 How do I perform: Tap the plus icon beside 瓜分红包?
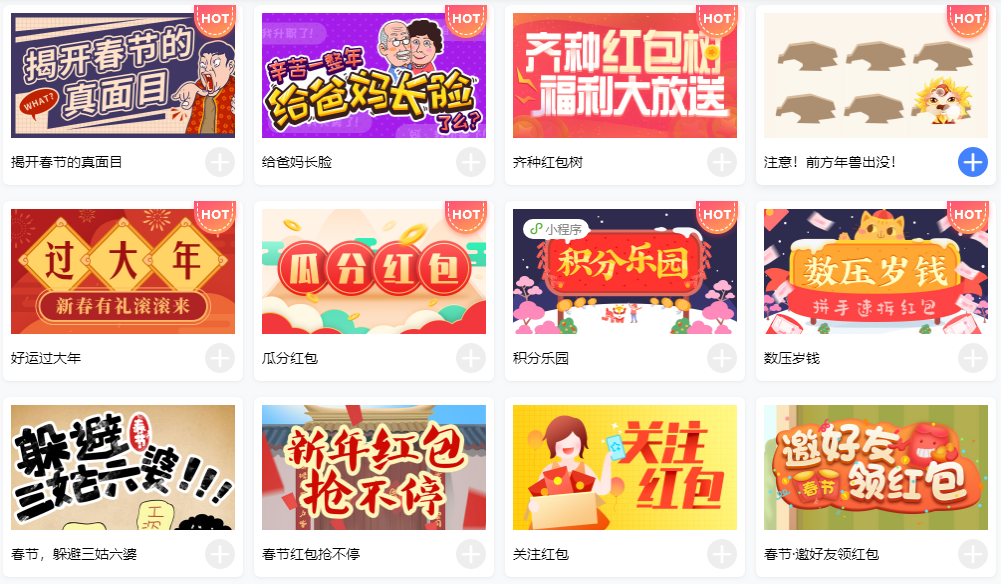pos(471,357)
